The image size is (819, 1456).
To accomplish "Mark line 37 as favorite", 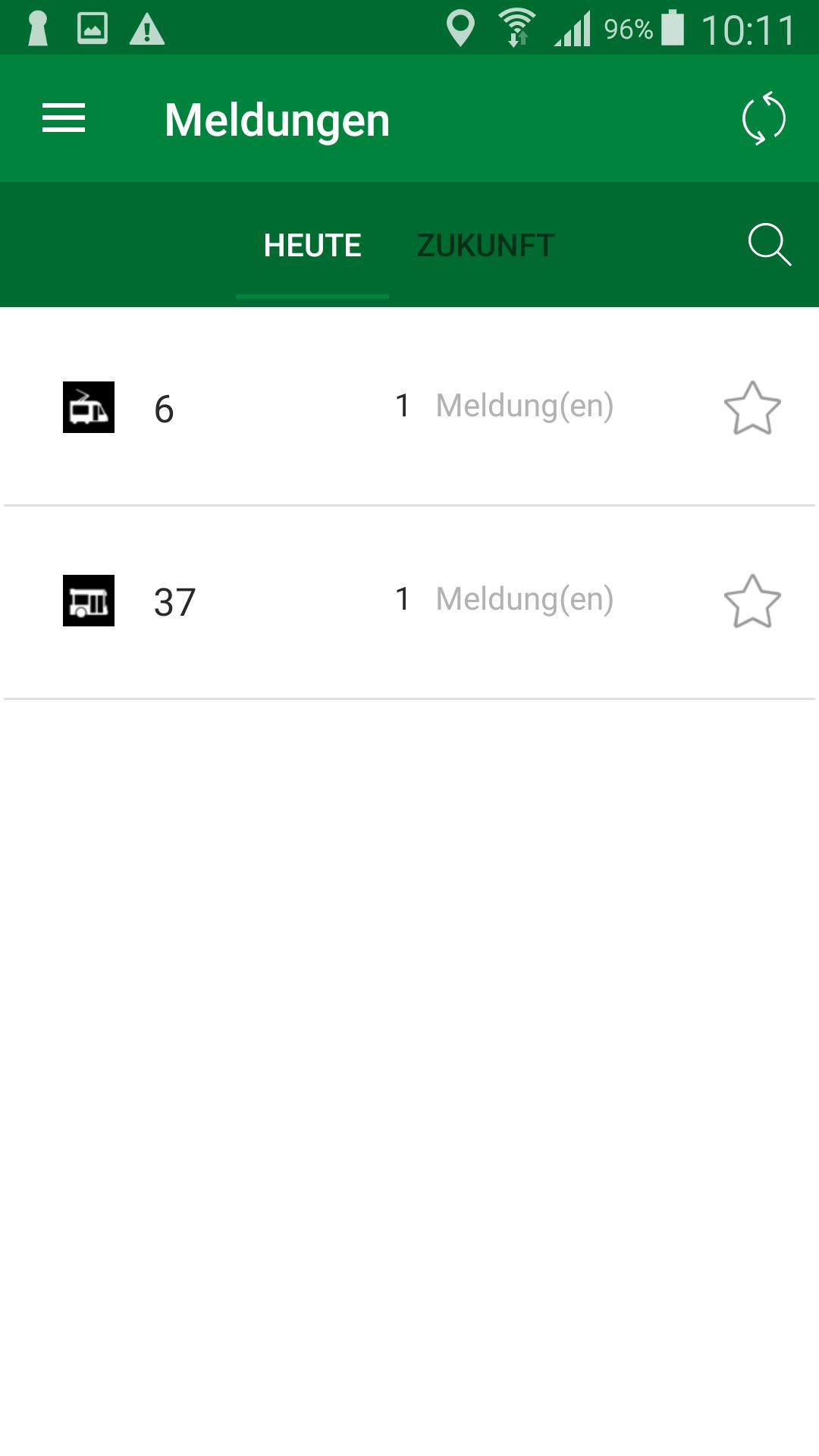I will click(x=752, y=601).
